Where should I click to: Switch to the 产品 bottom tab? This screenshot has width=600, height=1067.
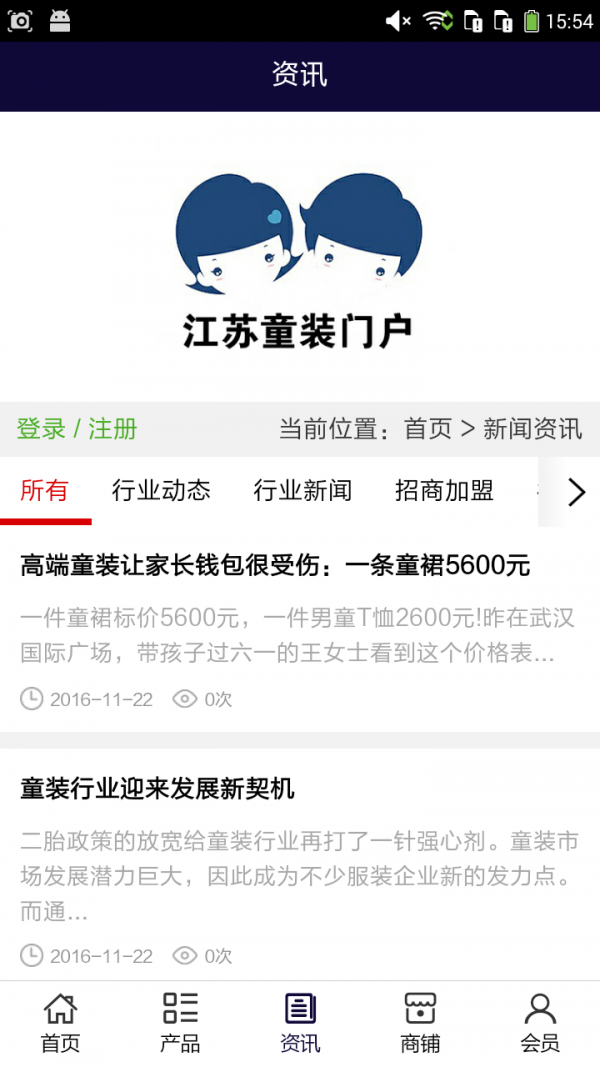(x=180, y=1023)
